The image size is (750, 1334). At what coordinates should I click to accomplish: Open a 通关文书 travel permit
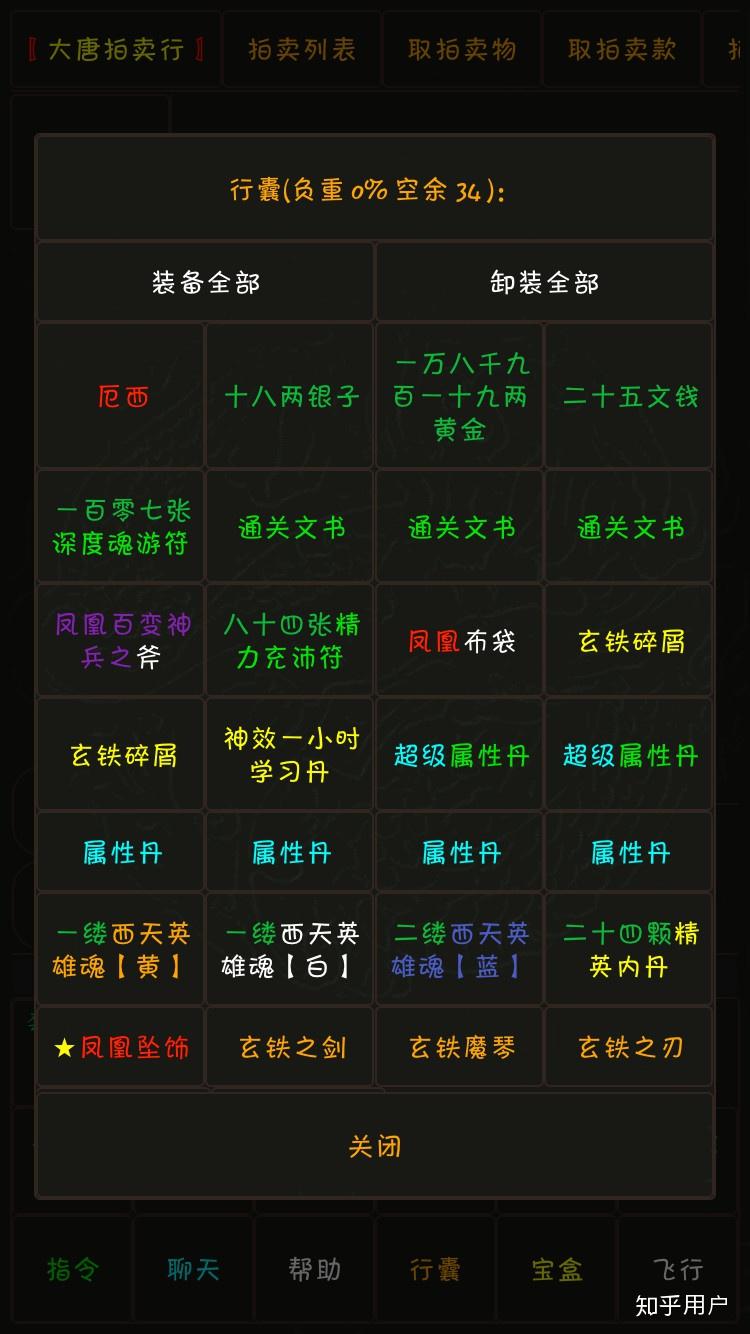point(289,526)
